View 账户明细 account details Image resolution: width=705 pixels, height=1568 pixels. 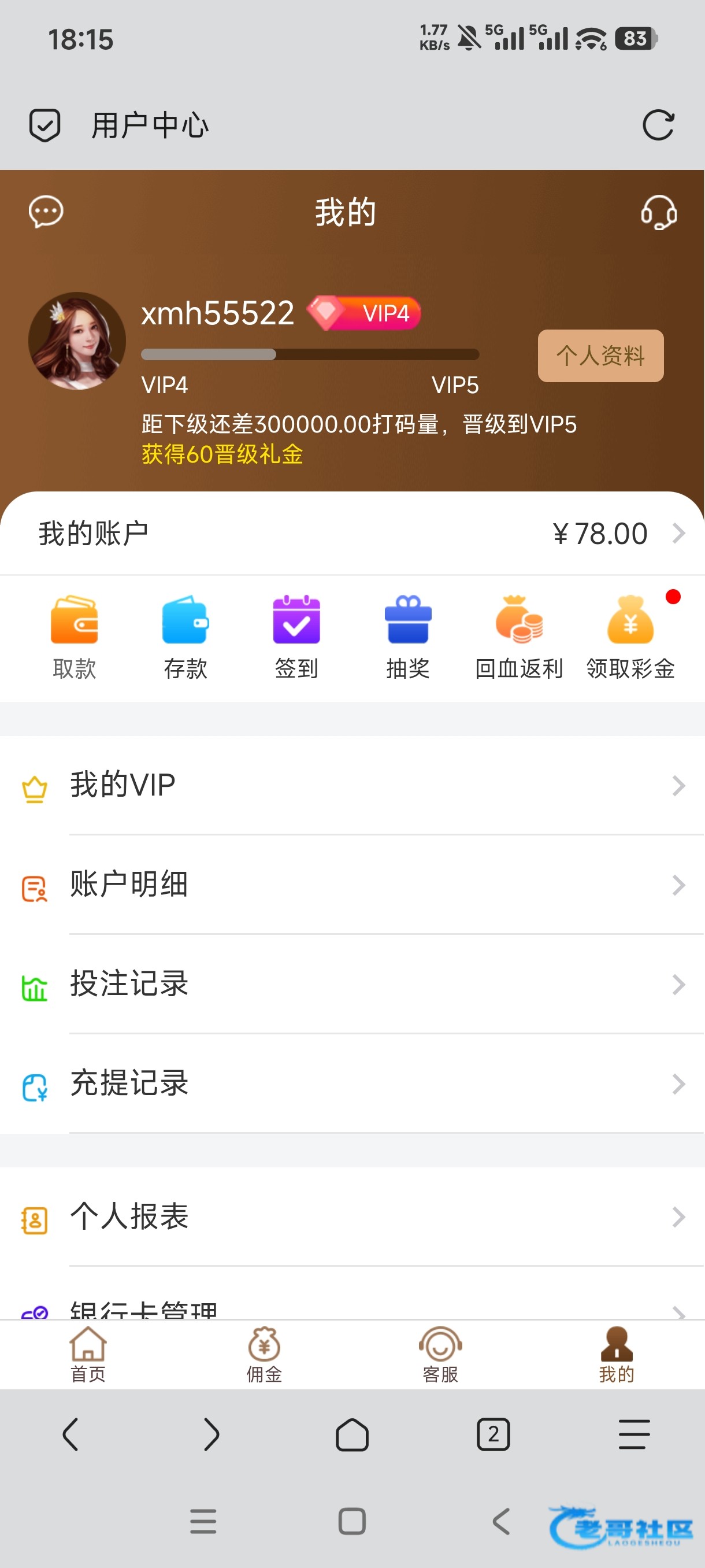point(352,885)
